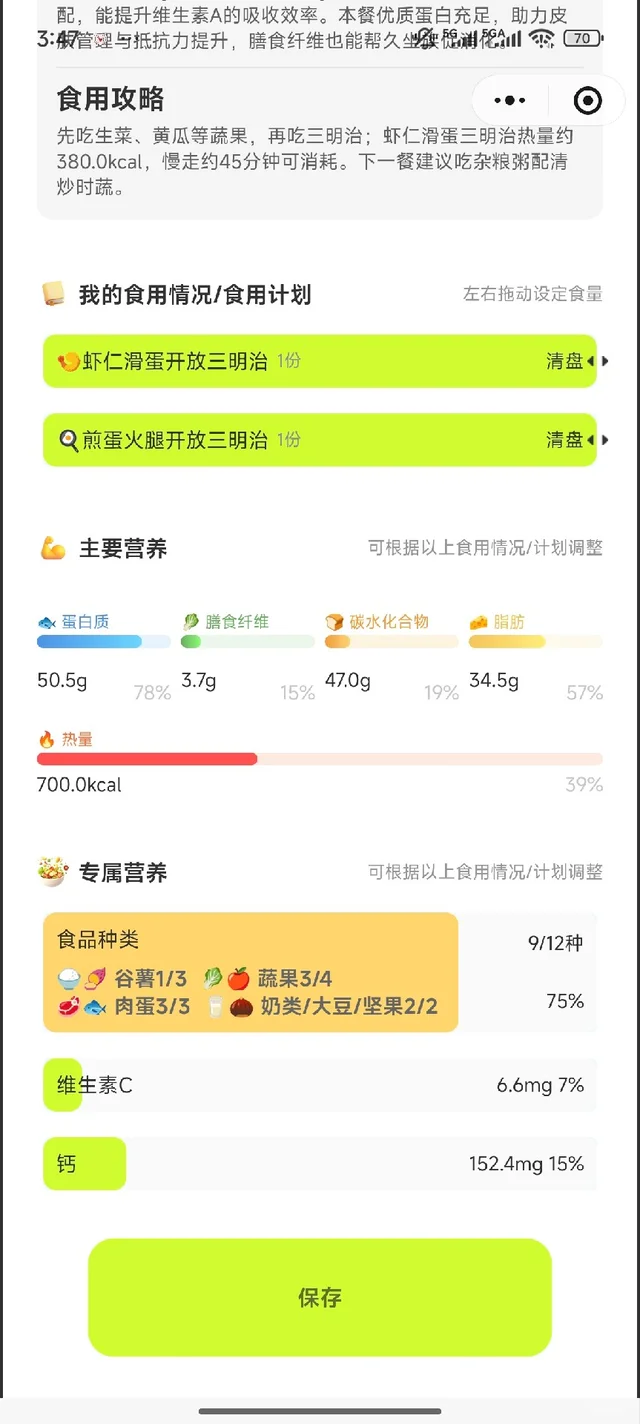
Task: Close the mini program via the circle icon
Action: [x=587, y=100]
